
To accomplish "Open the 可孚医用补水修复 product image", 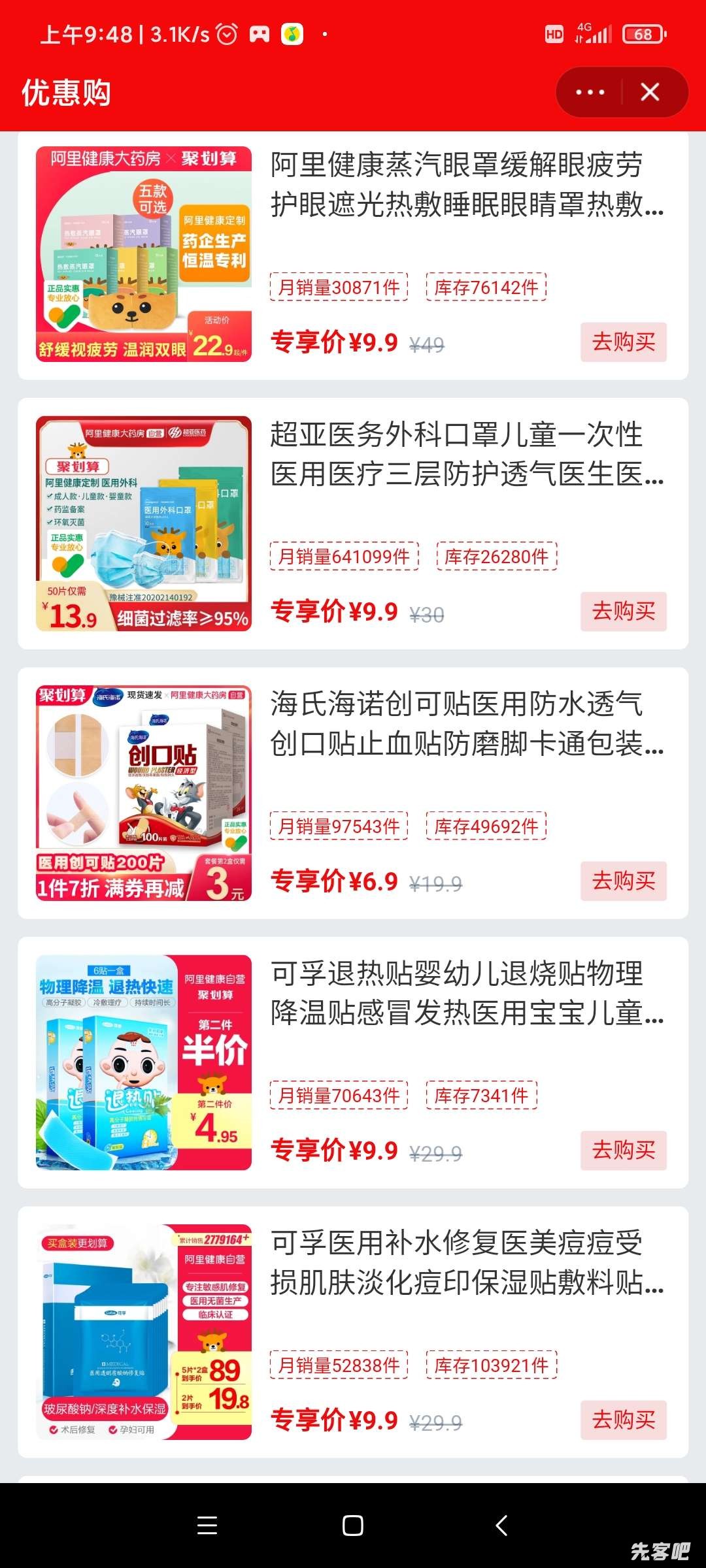I will [144, 1332].
